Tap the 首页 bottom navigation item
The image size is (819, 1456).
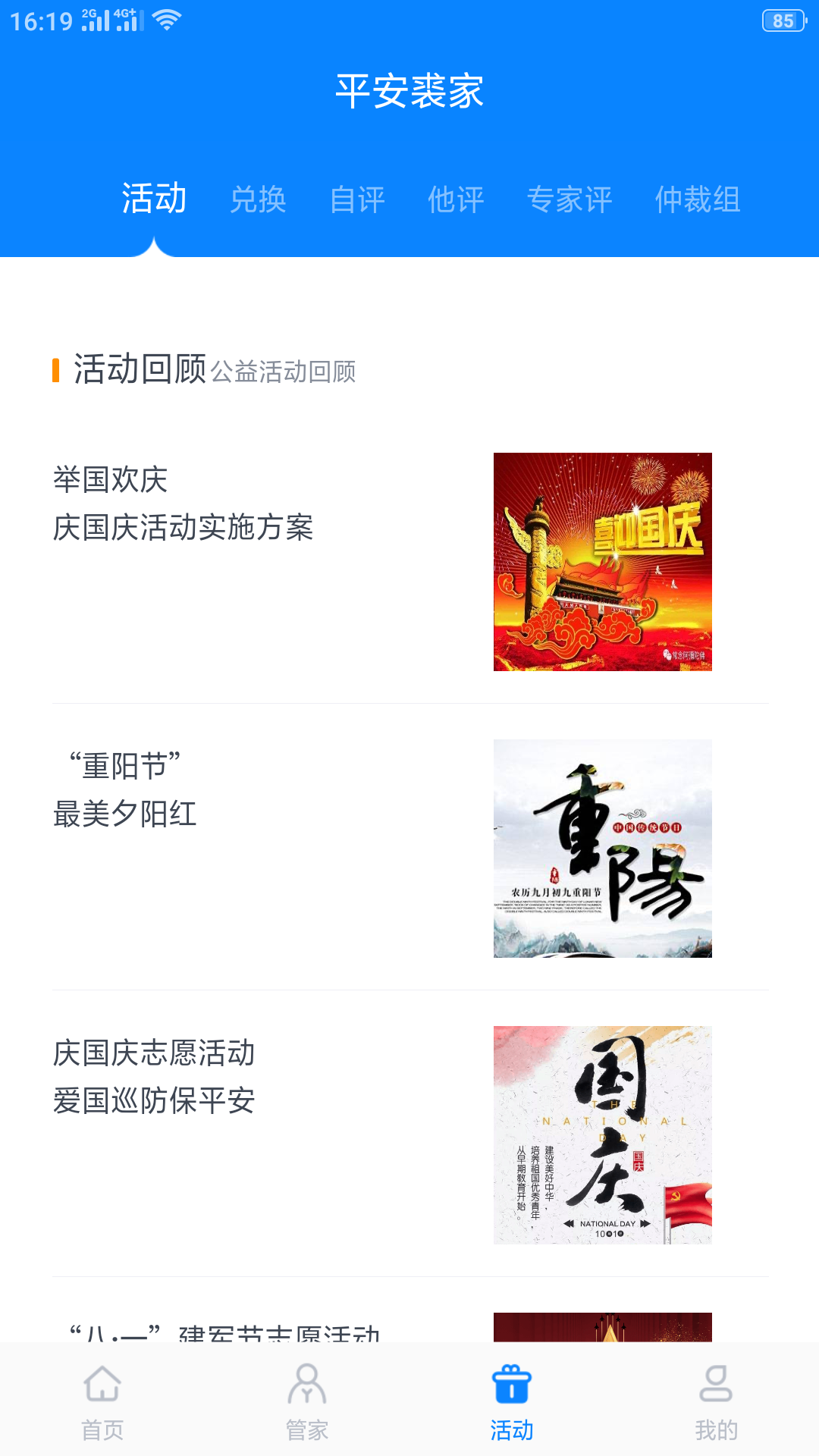(102, 1401)
